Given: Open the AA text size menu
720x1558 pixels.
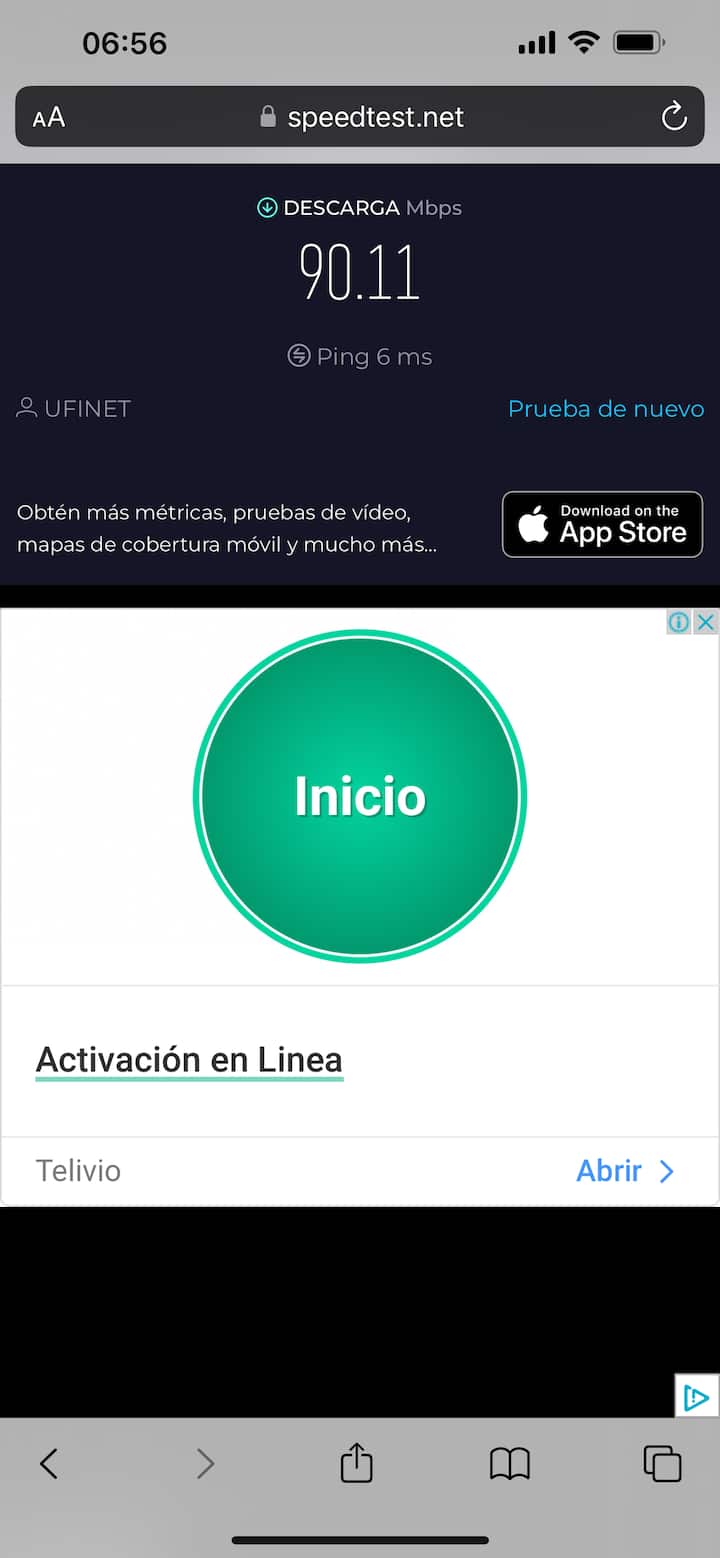Looking at the screenshot, I should [49, 118].
